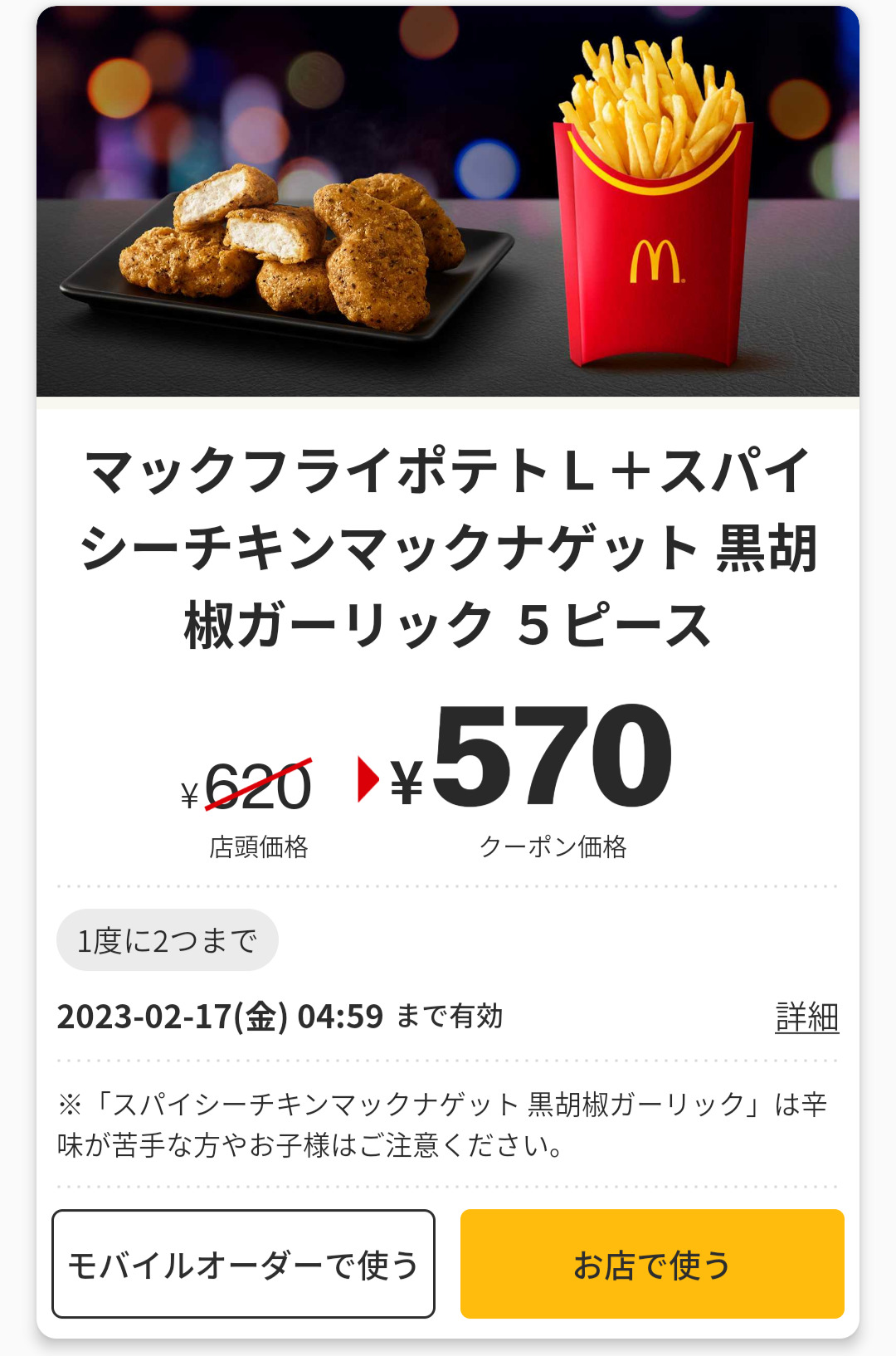Tap the モバイルオーダーで使う button

[243, 1264]
